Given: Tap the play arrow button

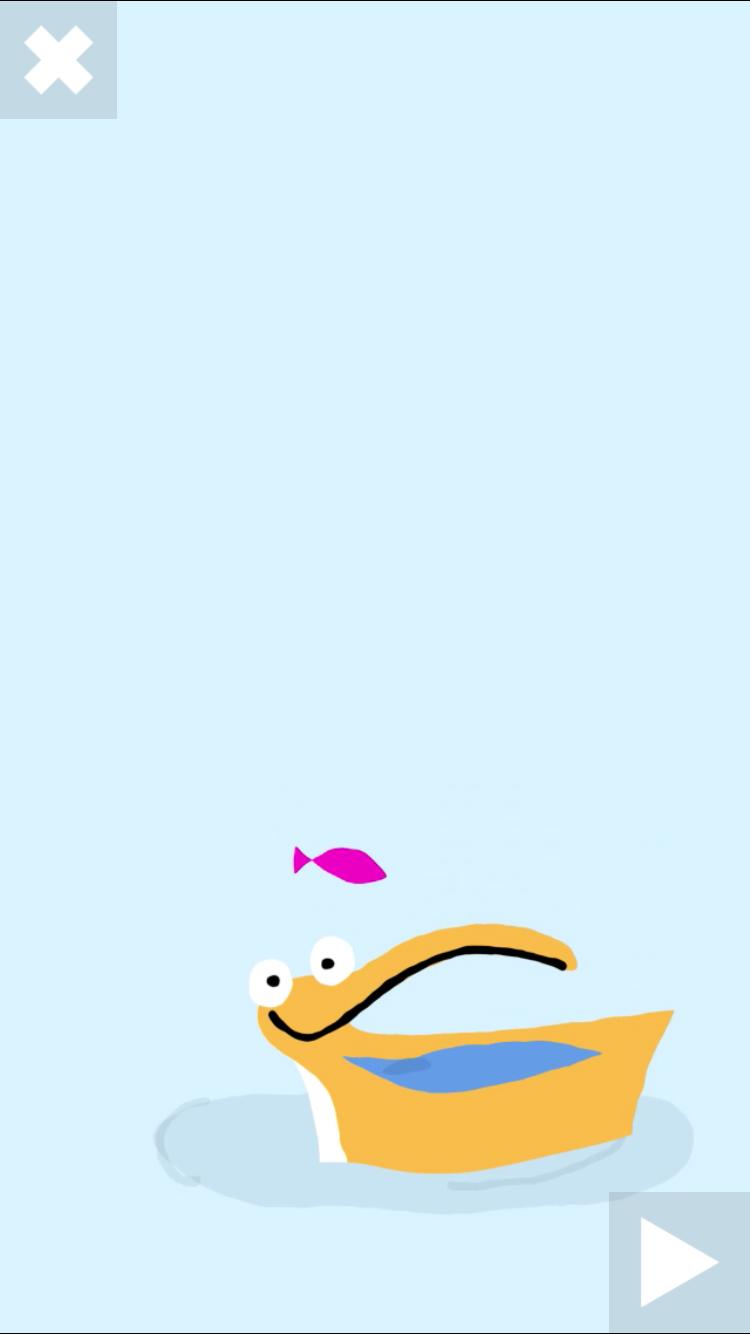Looking at the screenshot, I should tap(679, 1262).
